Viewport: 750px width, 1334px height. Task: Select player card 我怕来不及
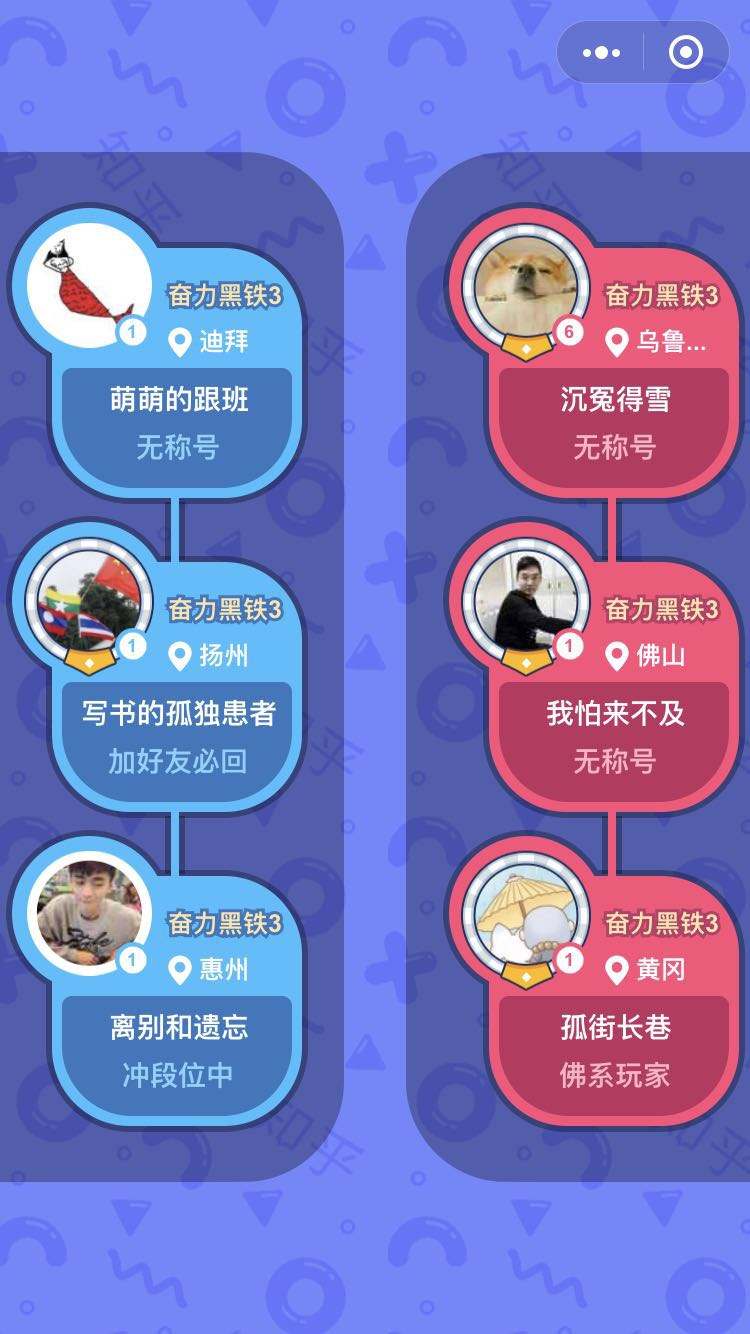pos(597,666)
